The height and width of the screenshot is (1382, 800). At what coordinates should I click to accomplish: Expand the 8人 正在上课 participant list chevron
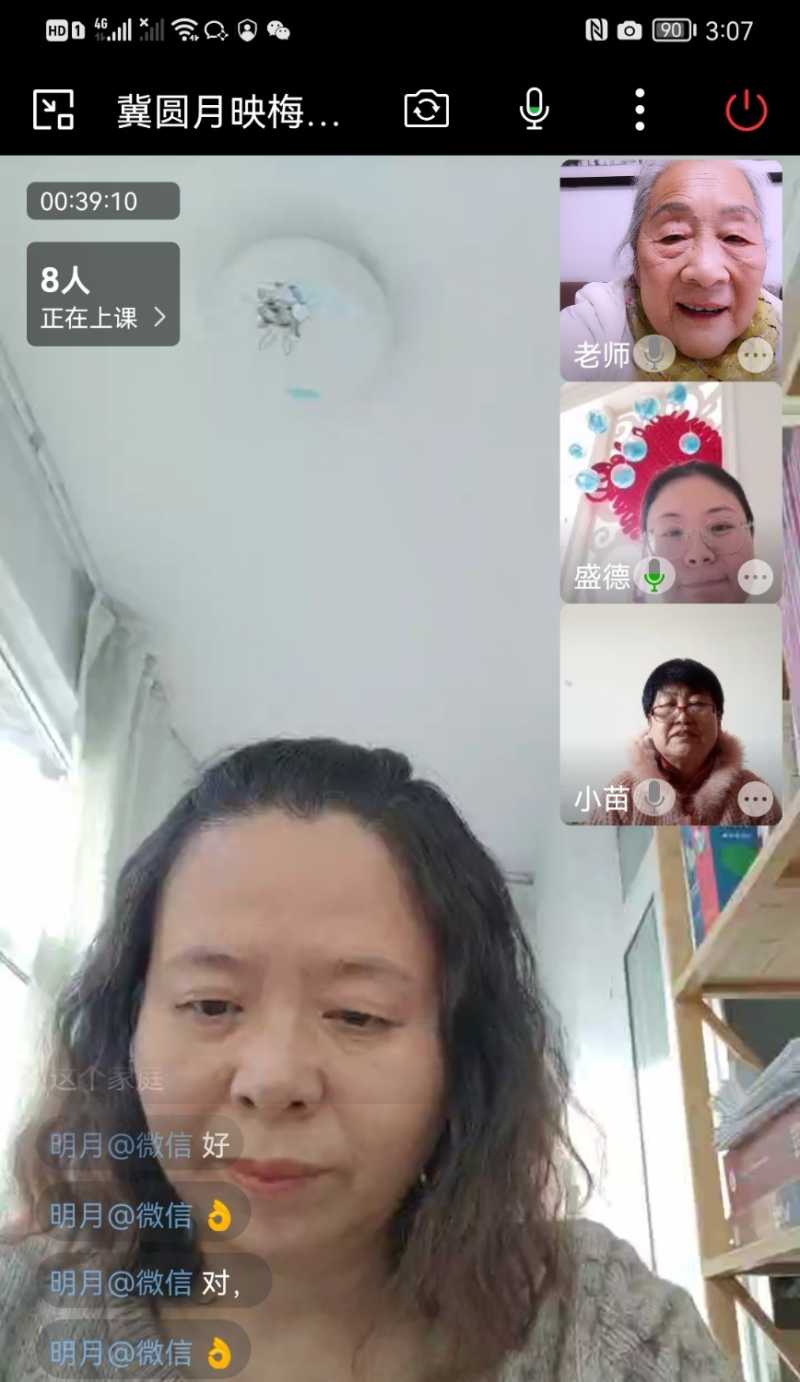(x=158, y=316)
